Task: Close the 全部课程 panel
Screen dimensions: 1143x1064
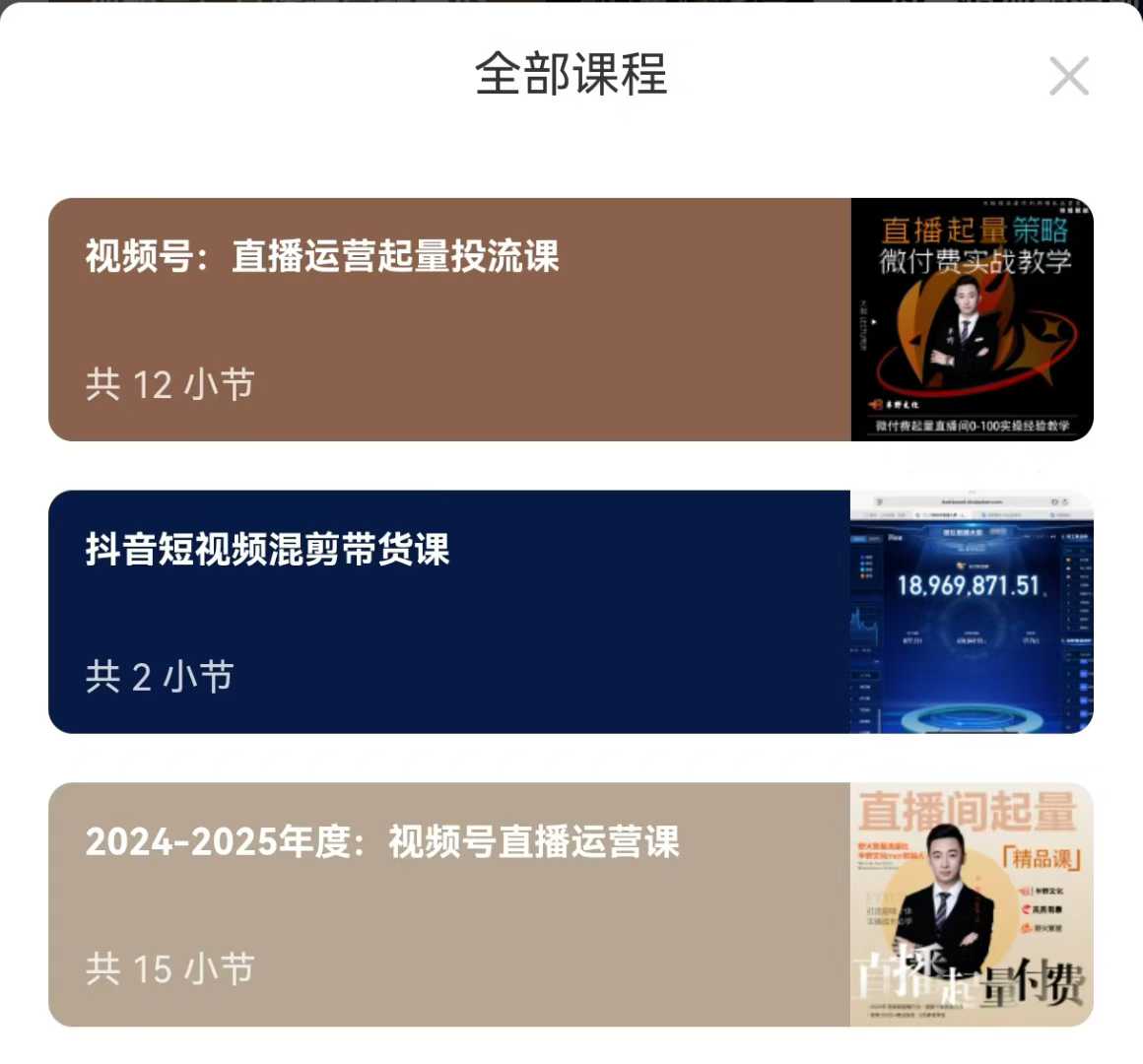Action: click(1069, 77)
